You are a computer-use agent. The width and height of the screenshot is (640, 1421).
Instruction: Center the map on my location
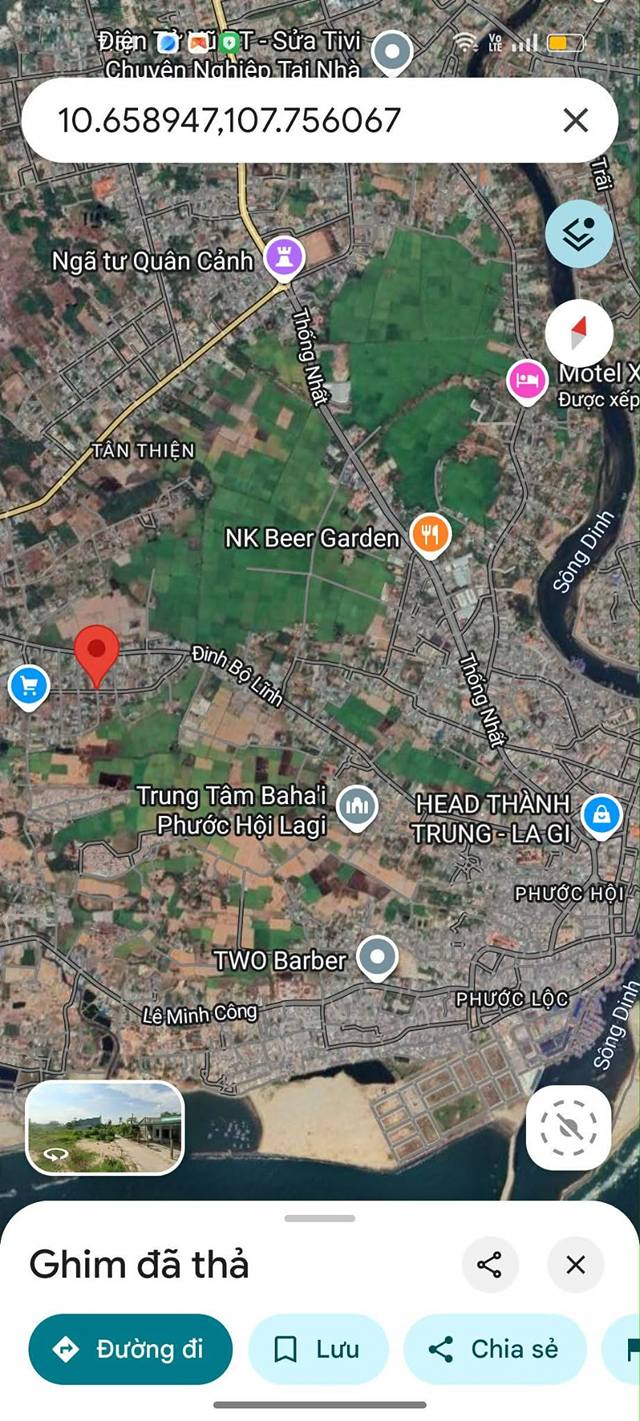(568, 1127)
